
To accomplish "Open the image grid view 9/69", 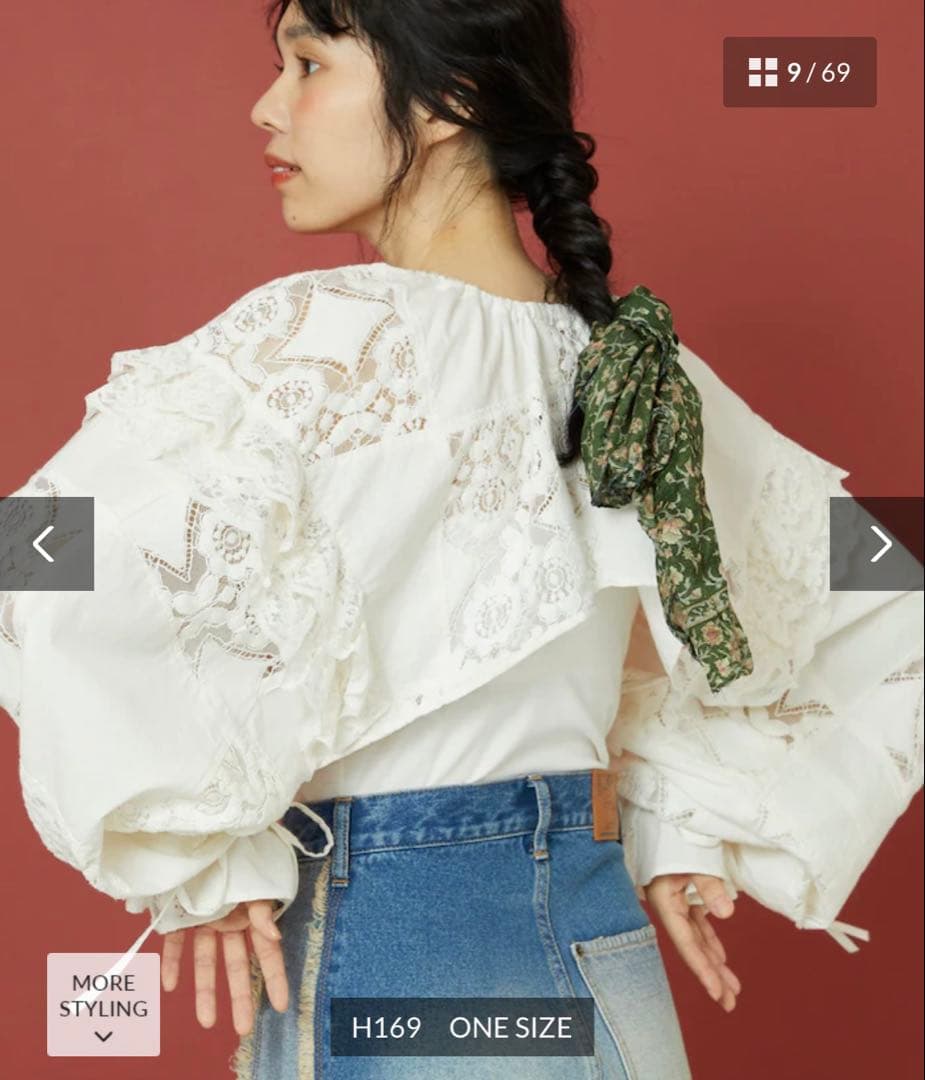I will 799,72.
